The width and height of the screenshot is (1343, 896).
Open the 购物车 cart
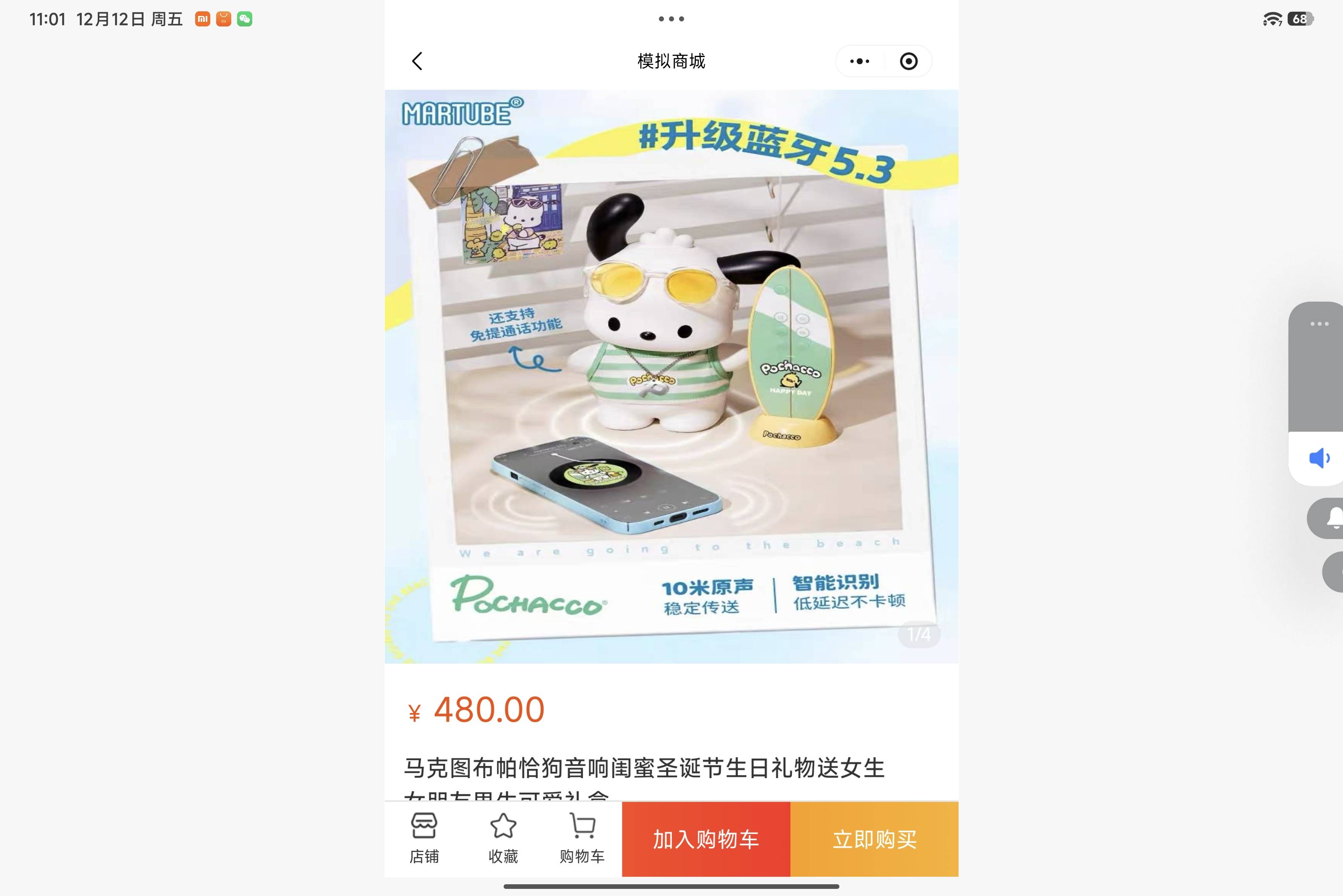(x=582, y=838)
